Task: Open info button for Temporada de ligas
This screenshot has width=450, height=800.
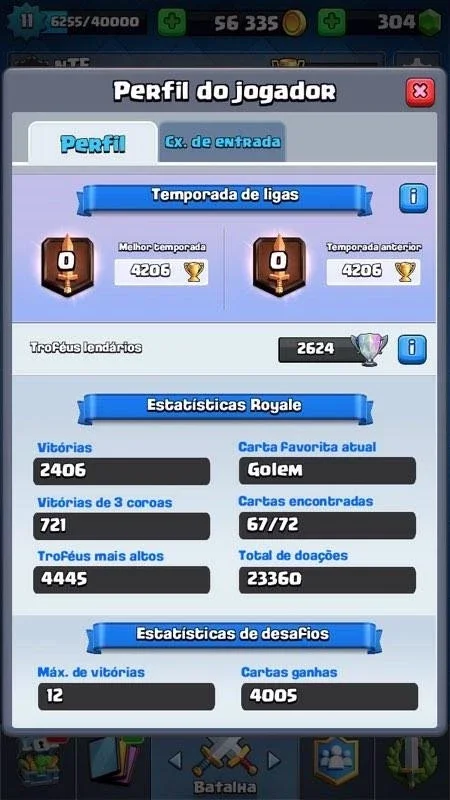Action: click(x=413, y=197)
